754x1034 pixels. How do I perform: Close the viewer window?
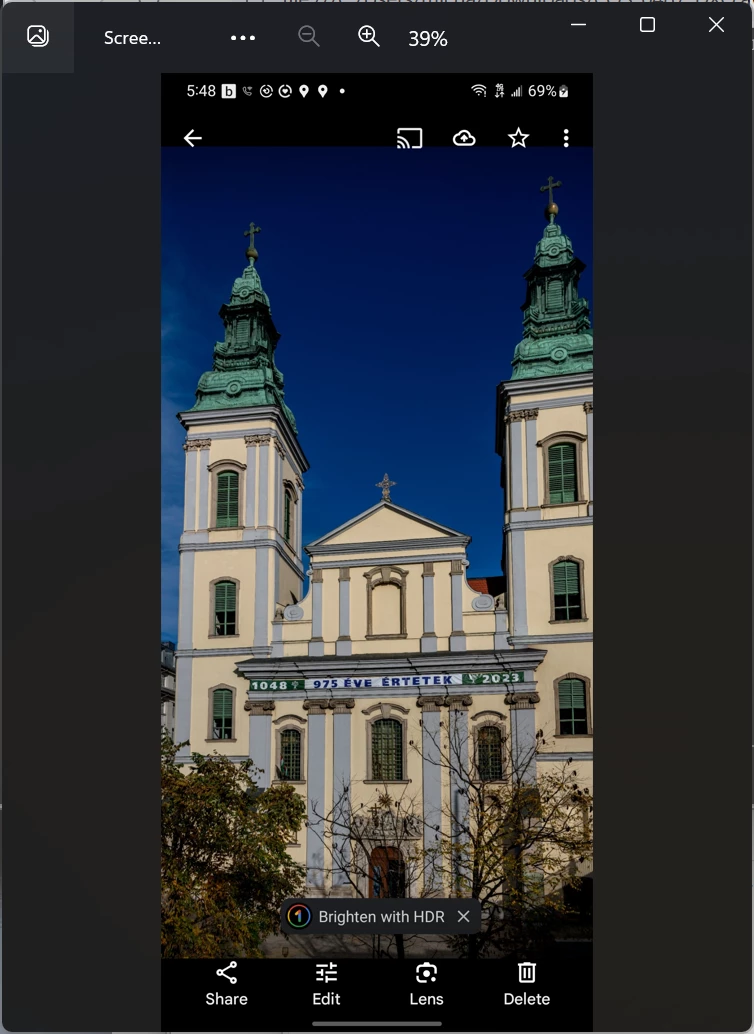716,25
